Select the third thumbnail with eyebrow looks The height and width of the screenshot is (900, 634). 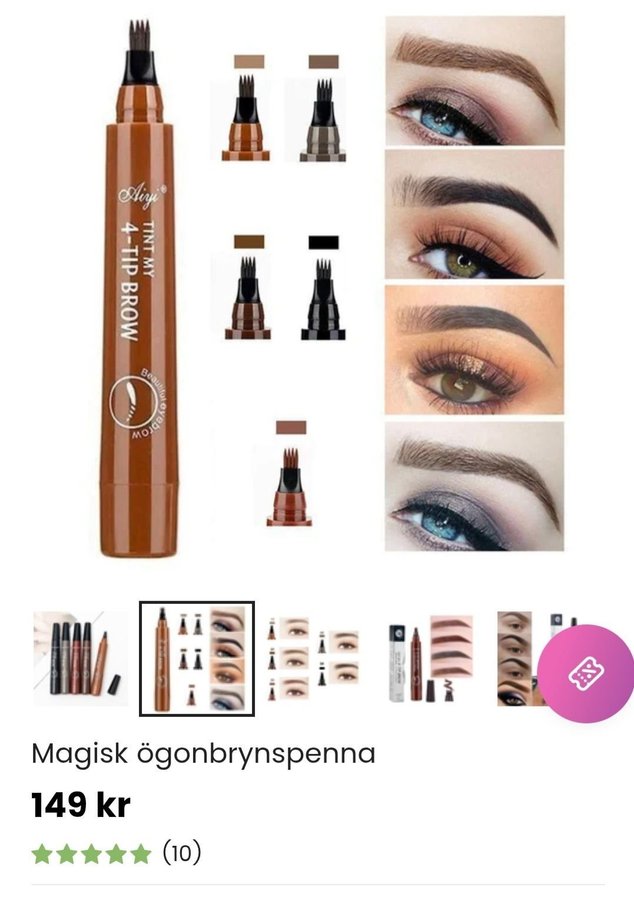pyautogui.click(x=315, y=658)
